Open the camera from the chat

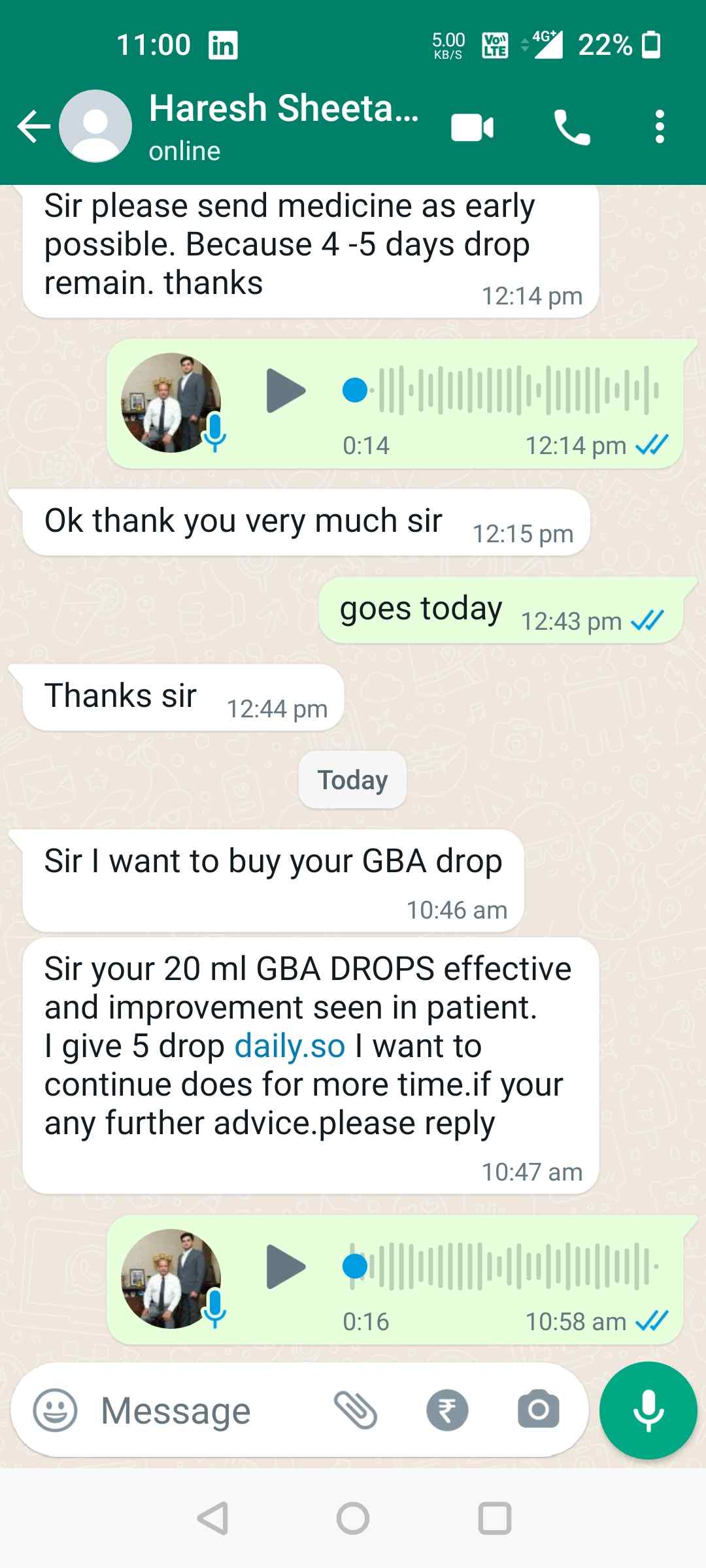(538, 1410)
